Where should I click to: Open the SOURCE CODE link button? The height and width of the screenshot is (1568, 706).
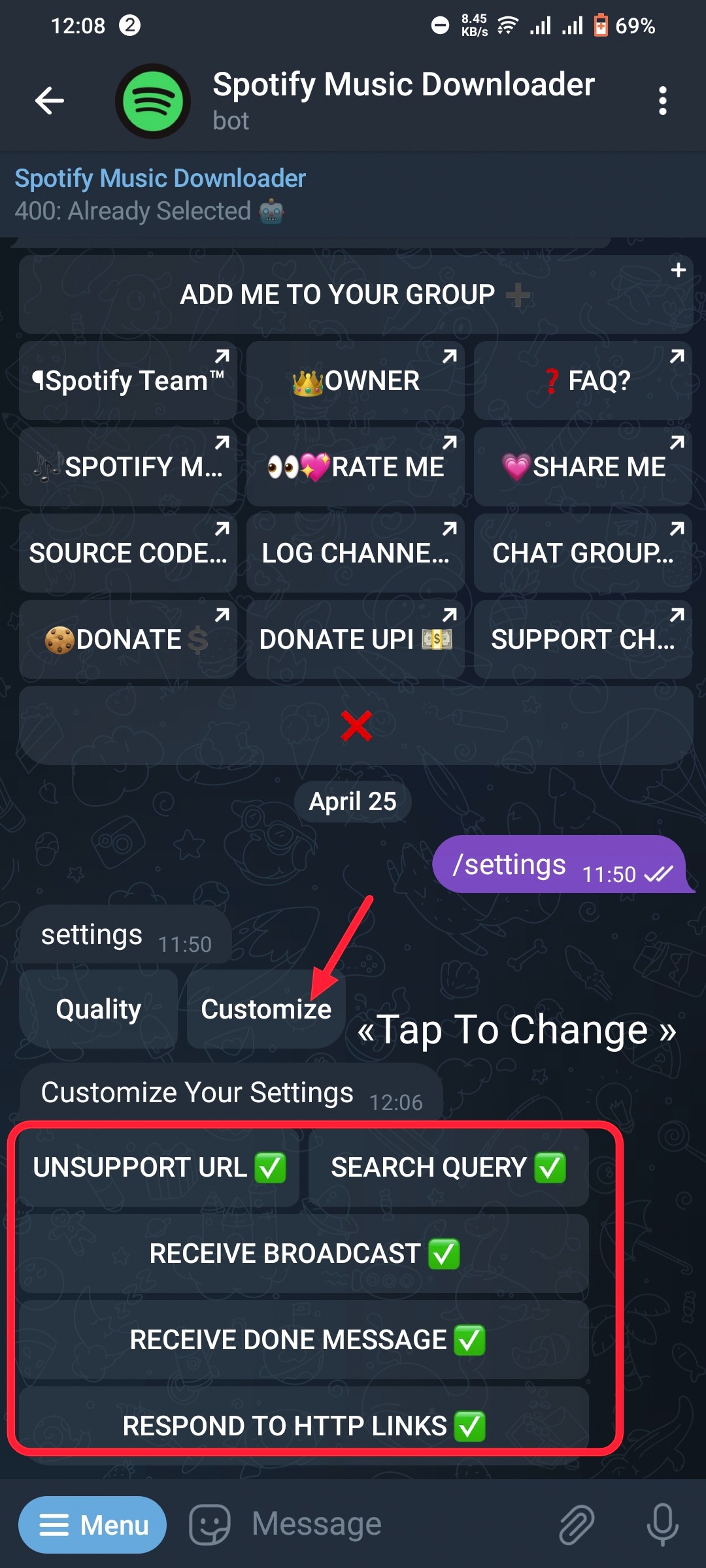[128, 553]
